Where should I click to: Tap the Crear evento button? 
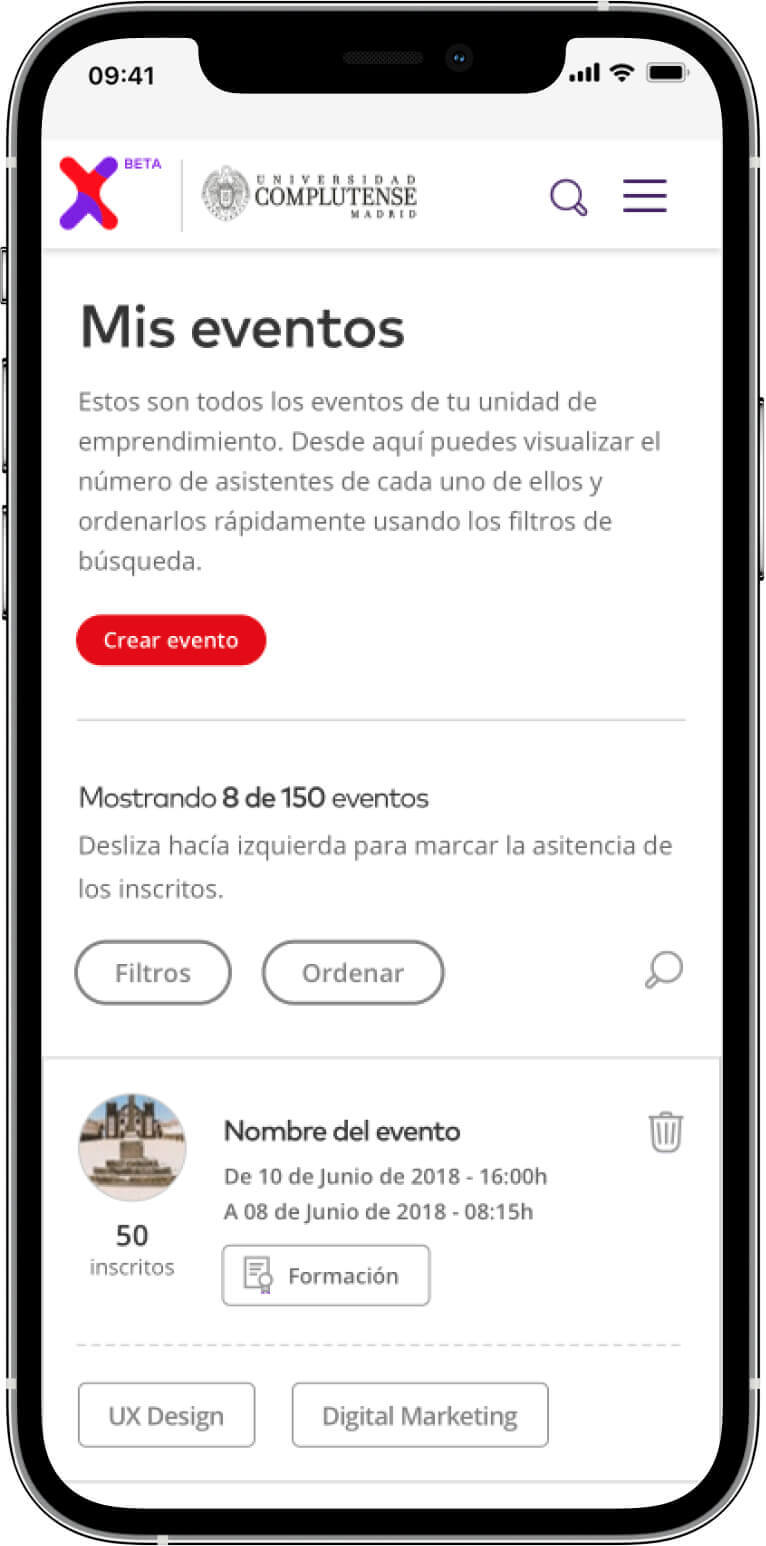171,640
